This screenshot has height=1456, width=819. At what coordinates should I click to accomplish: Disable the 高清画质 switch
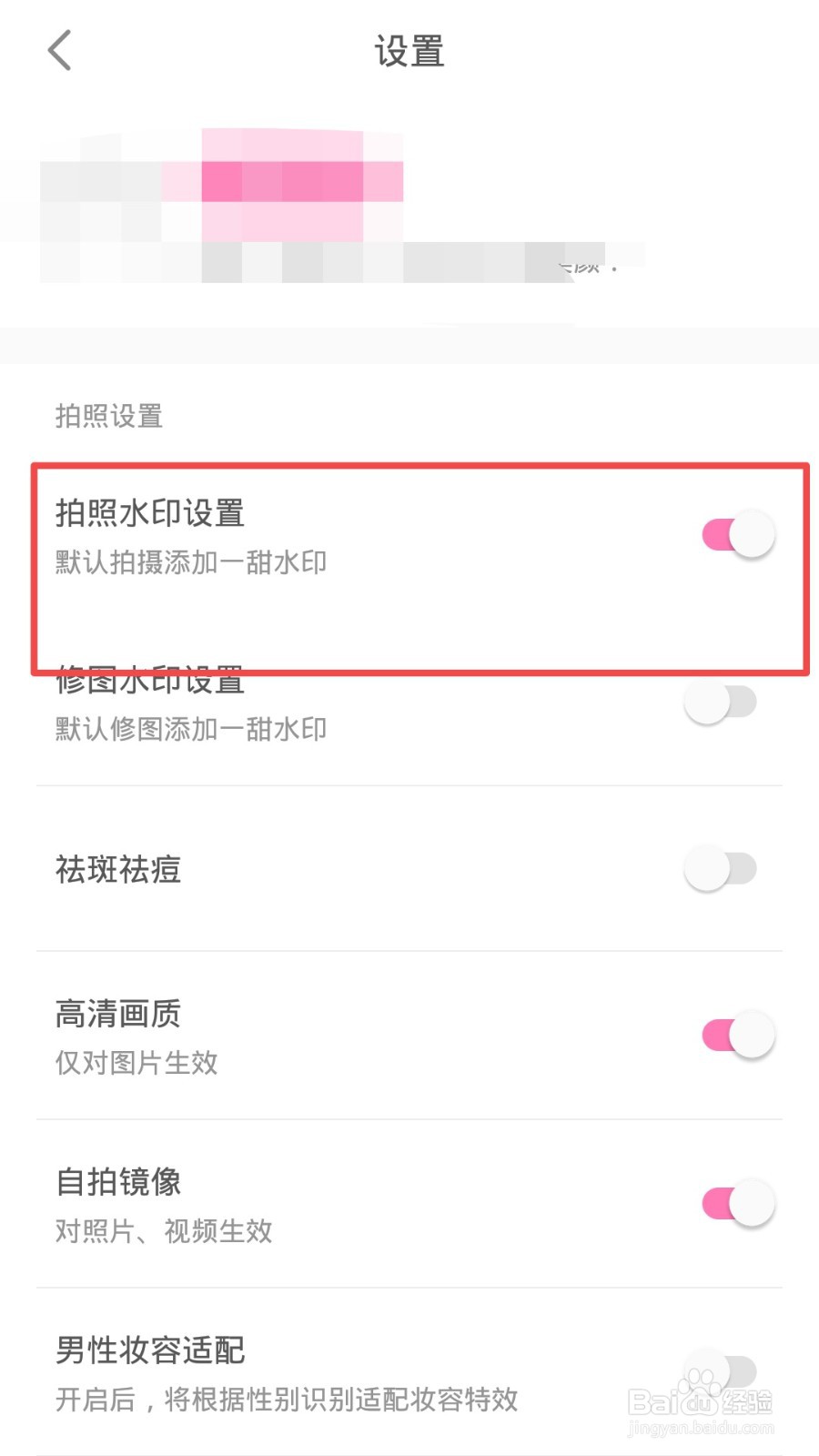[x=735, y=1035]
